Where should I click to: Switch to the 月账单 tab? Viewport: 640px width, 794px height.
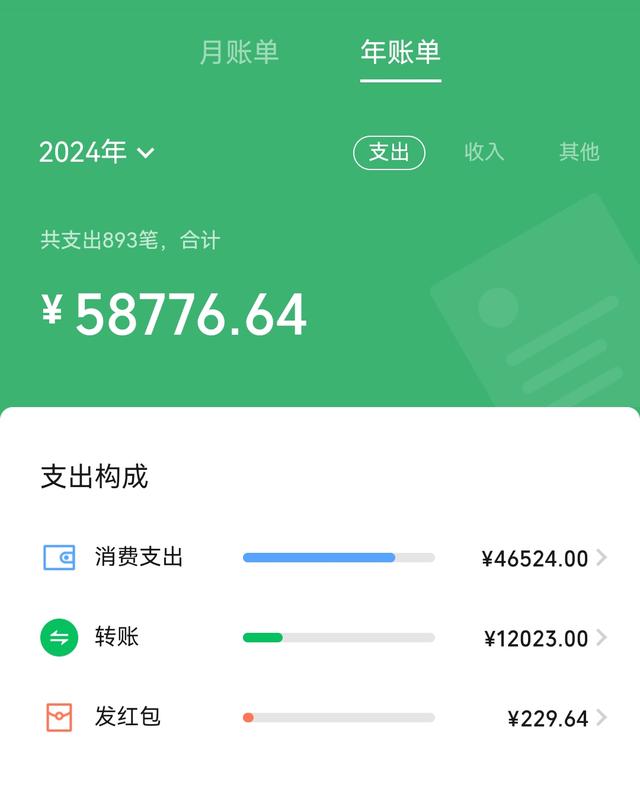(x=239, y=52)
